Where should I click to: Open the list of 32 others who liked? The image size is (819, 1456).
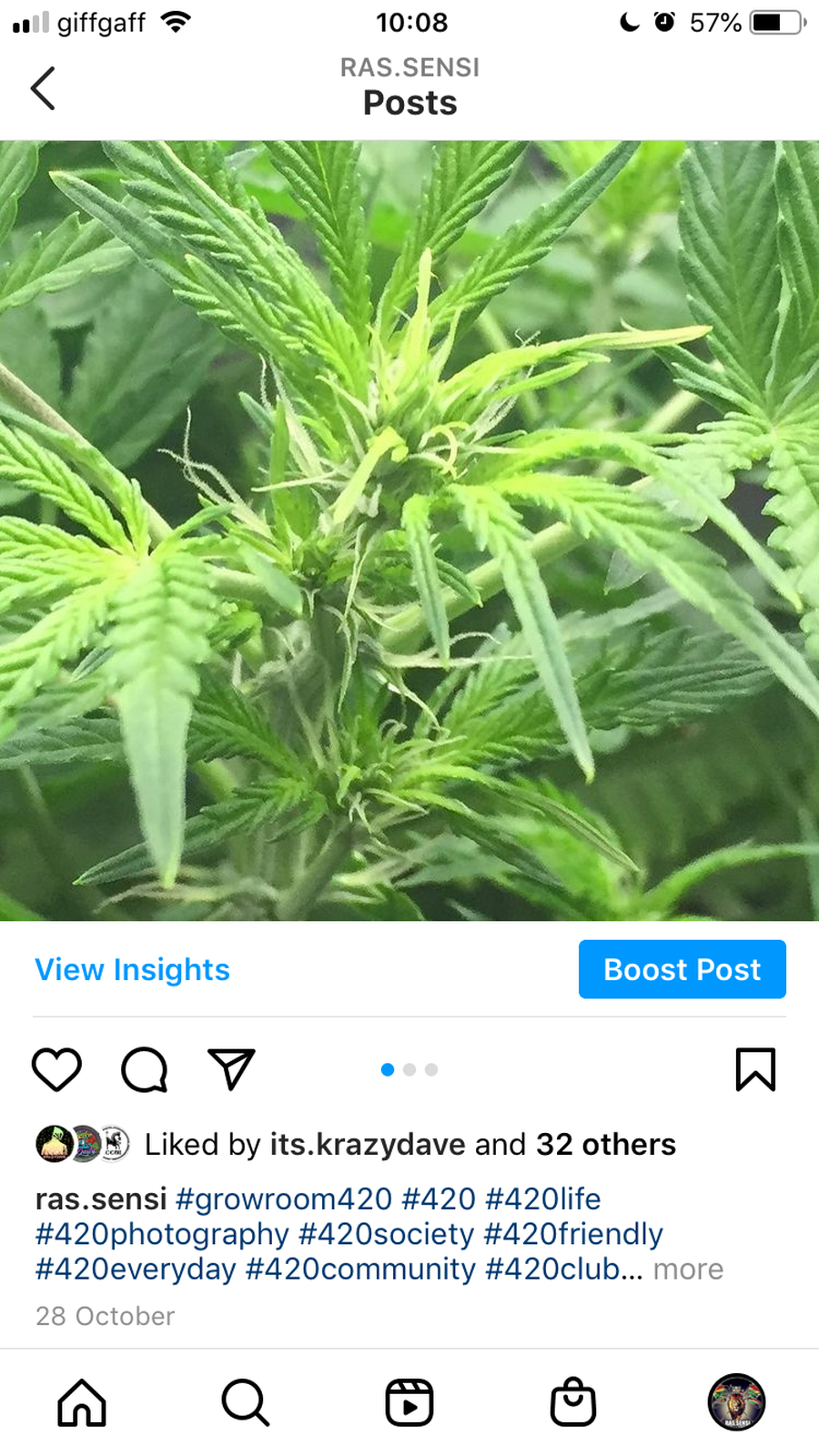605,1144
